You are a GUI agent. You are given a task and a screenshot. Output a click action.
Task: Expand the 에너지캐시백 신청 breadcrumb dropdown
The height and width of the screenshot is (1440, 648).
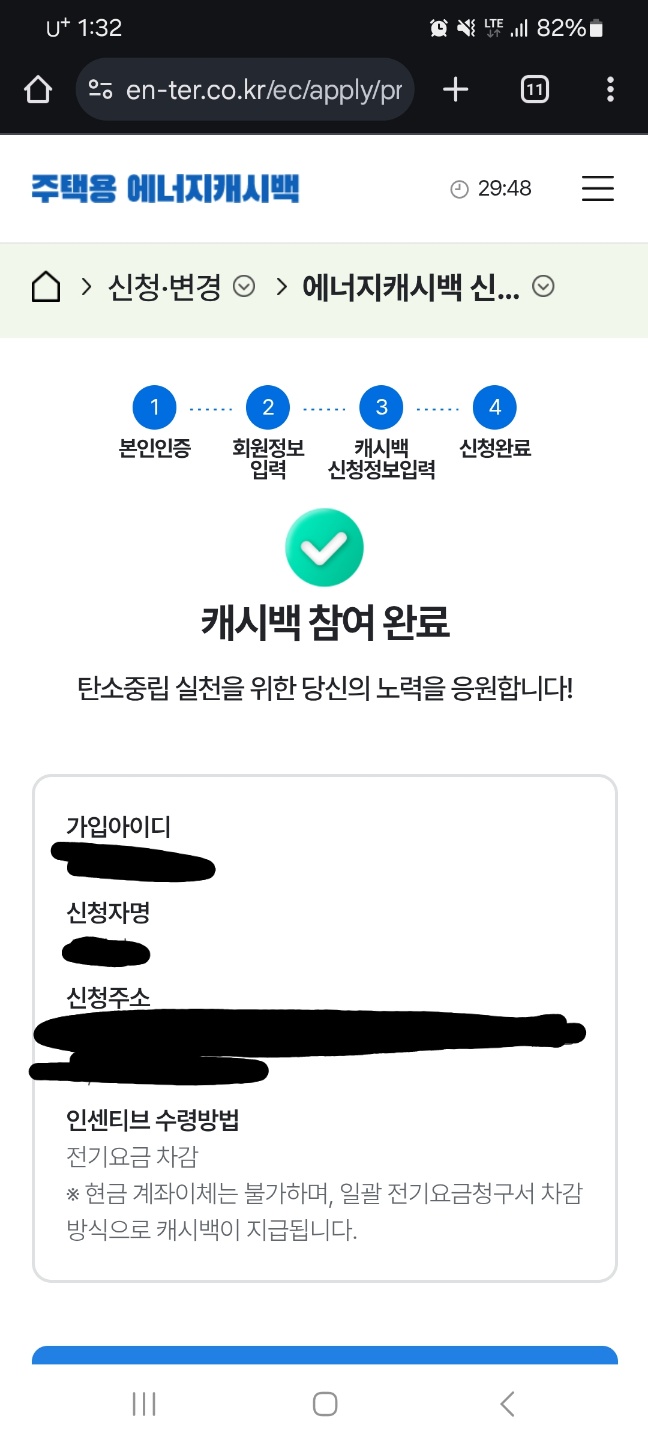coord(543,288)
